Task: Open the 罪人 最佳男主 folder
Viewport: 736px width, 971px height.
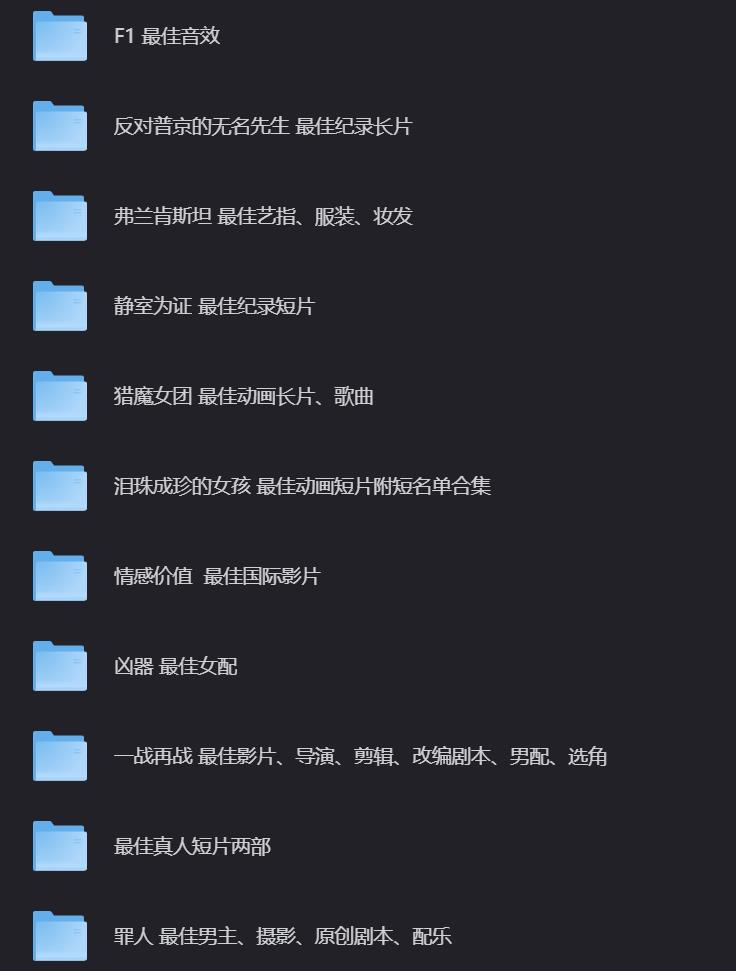Action: 282,937
